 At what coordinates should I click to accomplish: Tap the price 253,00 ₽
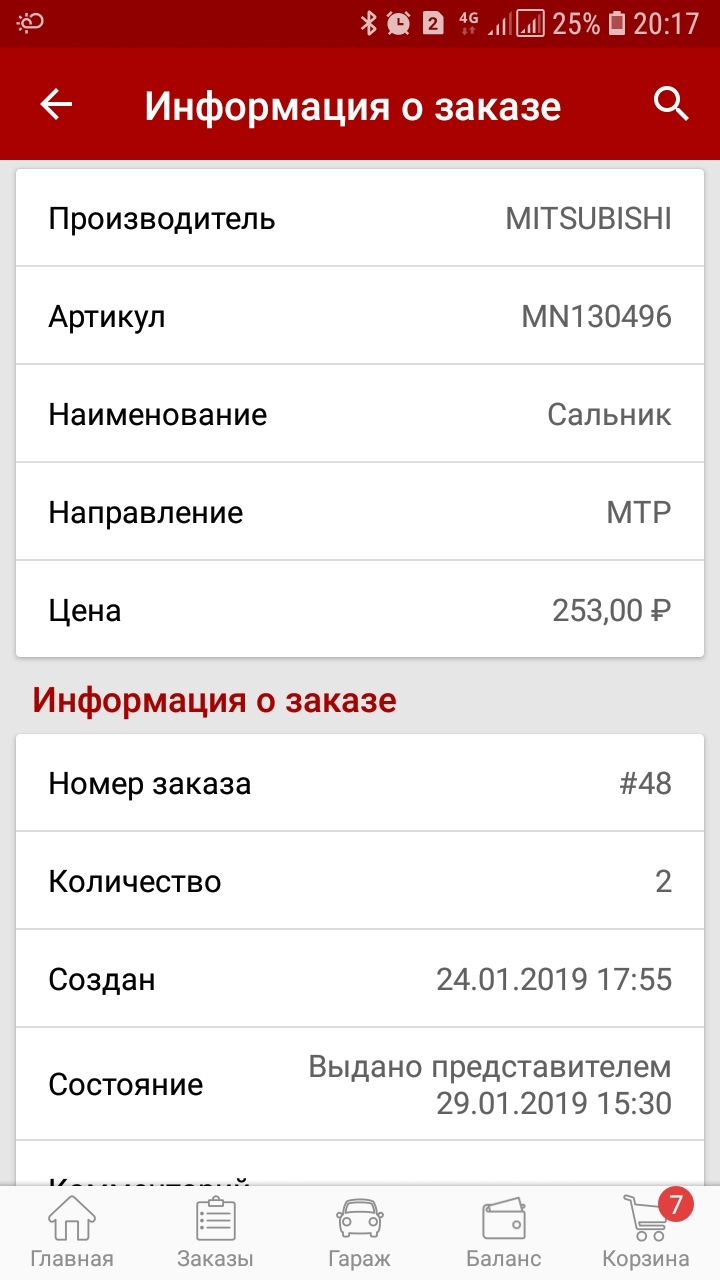coord(611,609)
